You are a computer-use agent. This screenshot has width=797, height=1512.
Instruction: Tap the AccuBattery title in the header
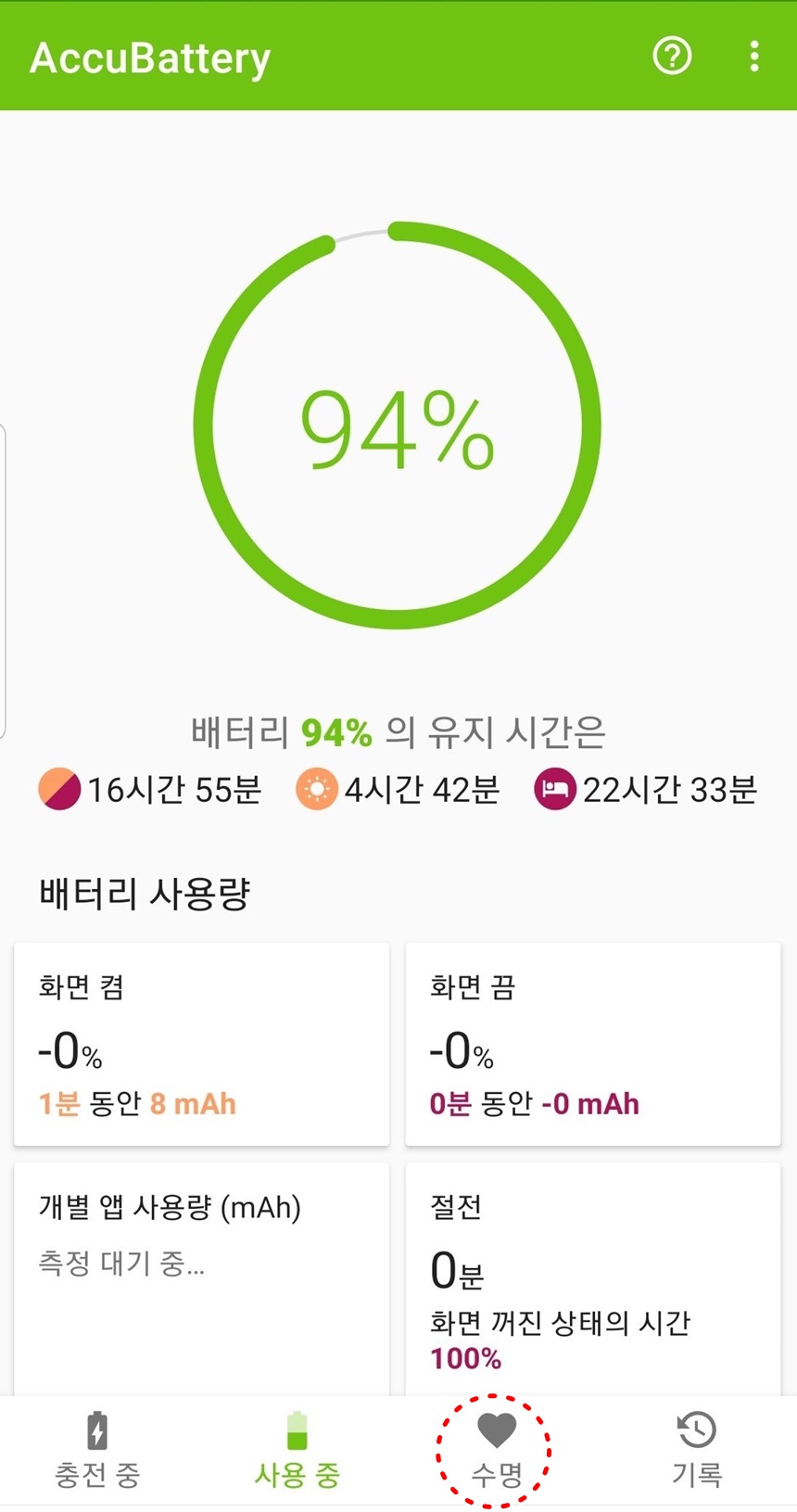[x=149, y=56]
